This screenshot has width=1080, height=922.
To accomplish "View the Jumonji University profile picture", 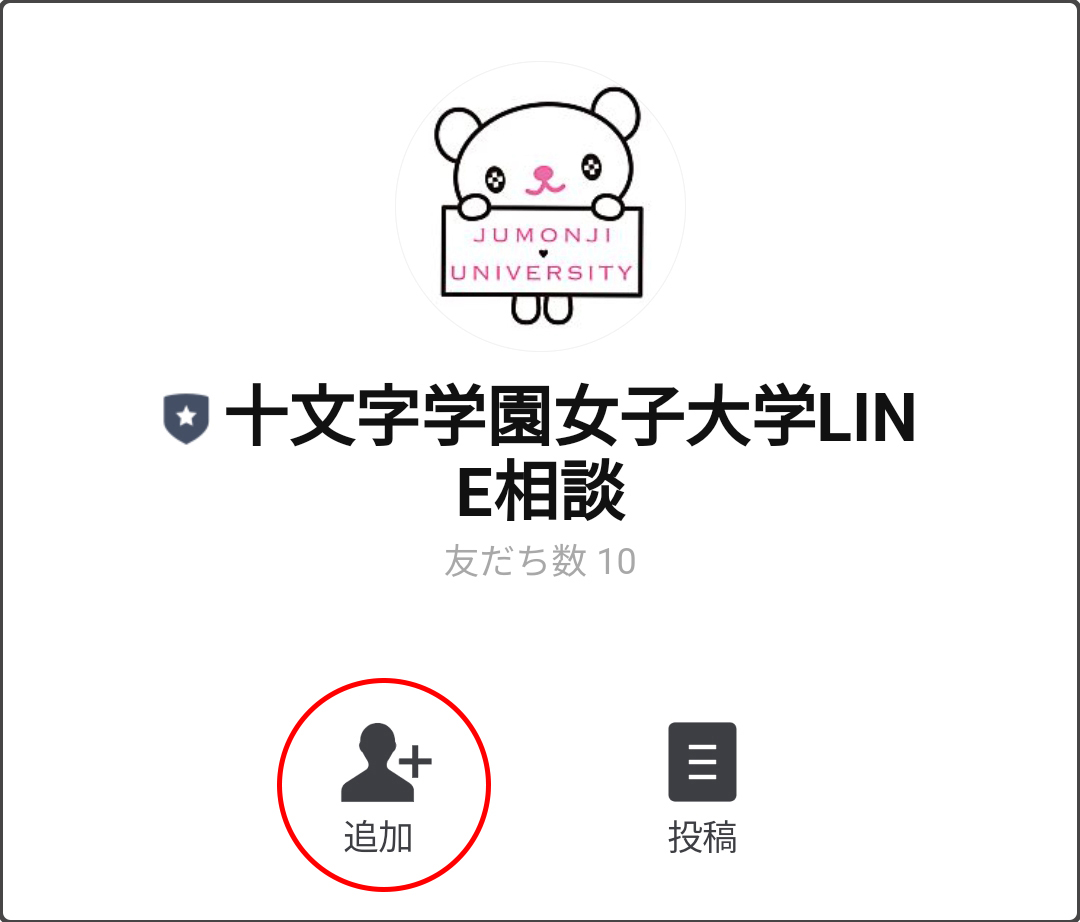I will click(540, 207).
